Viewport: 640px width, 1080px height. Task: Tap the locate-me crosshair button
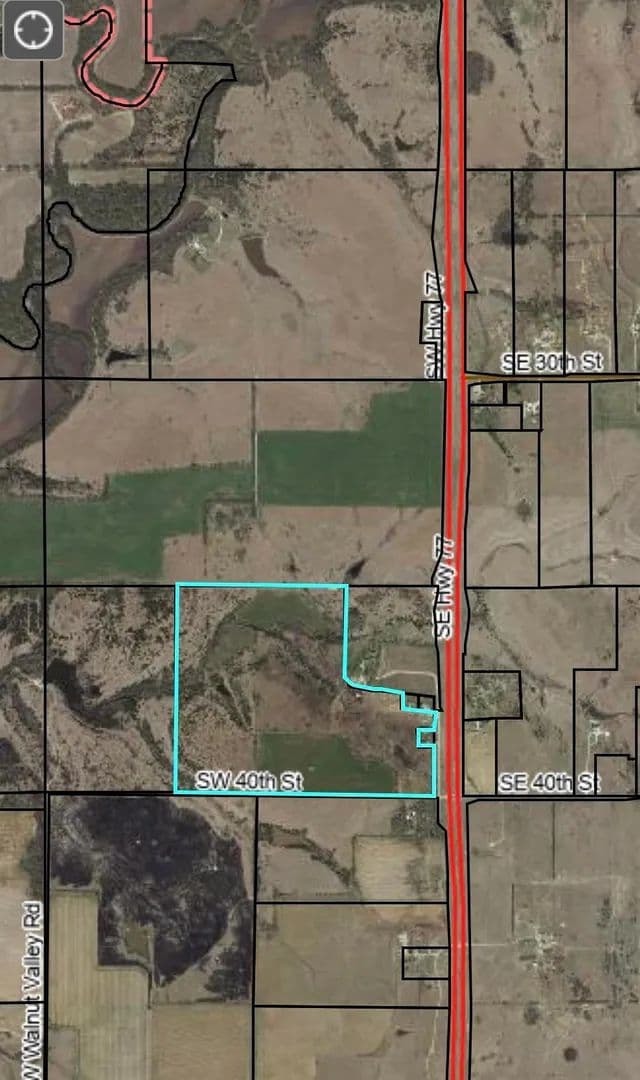[33, 29]
